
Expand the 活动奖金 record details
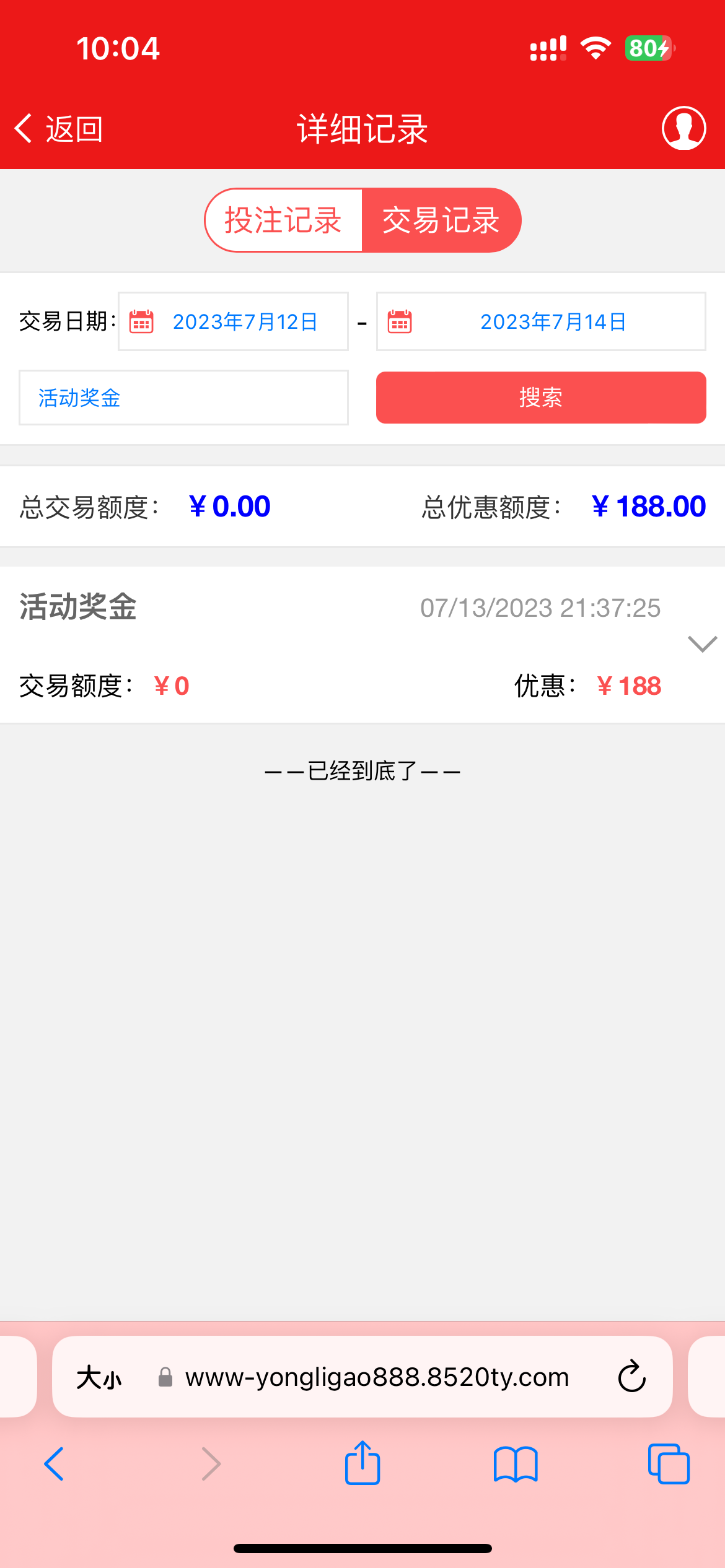702,644
